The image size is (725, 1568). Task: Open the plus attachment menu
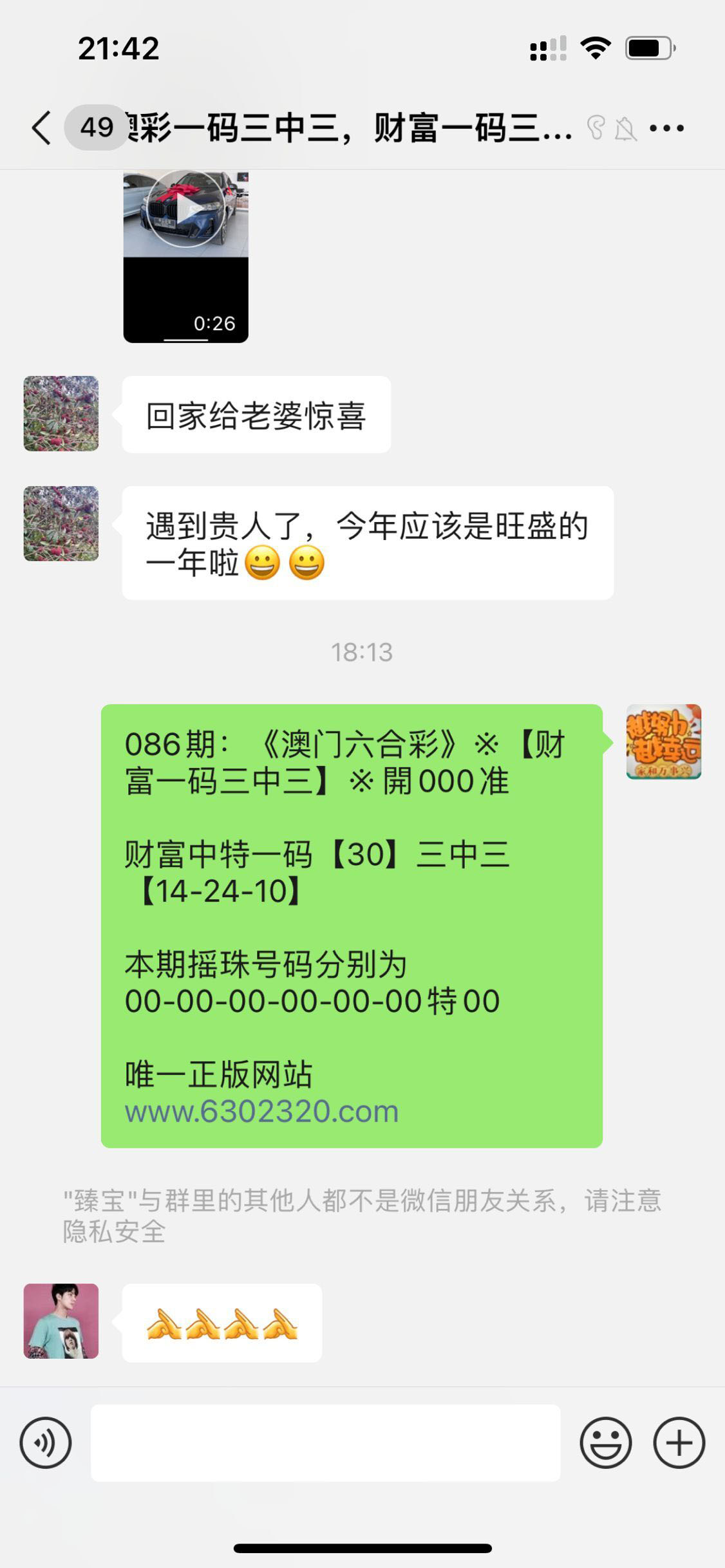coord(679,1442)
